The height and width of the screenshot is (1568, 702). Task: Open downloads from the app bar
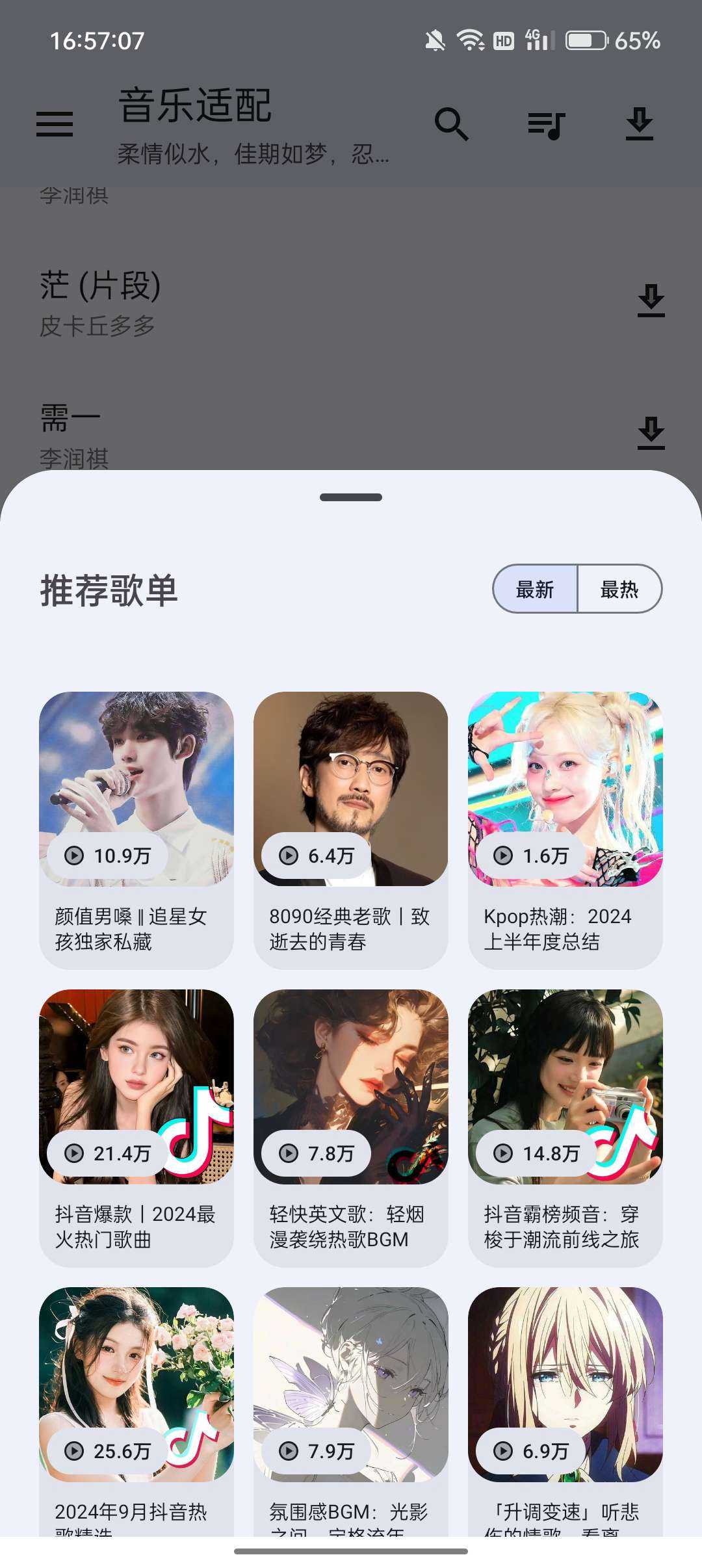tap(640, 124)
